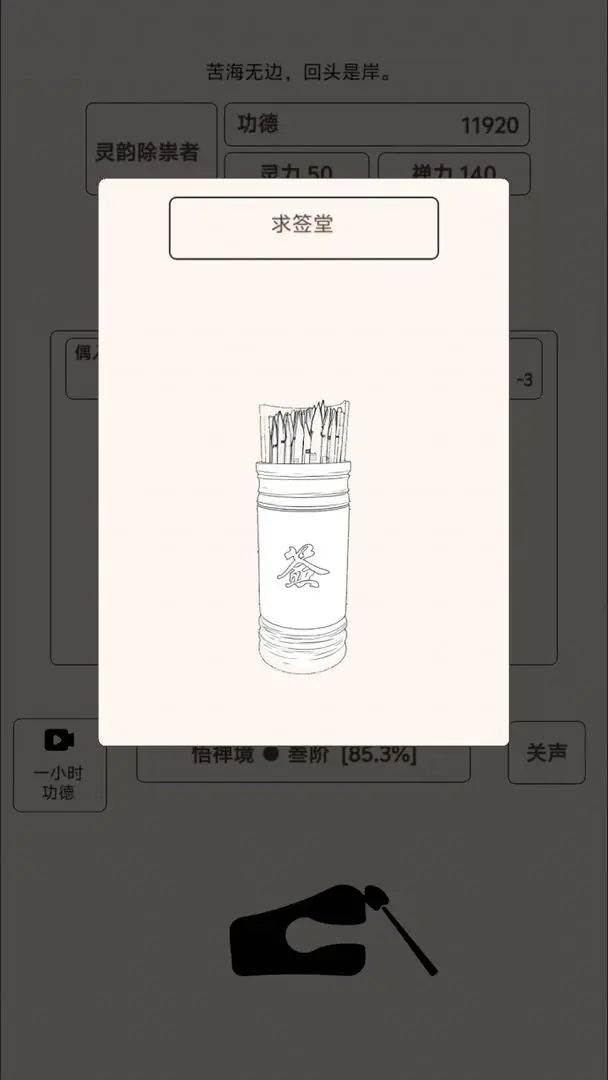
Task: Tap the fortune stick container
Action: [x=304, y=537]
